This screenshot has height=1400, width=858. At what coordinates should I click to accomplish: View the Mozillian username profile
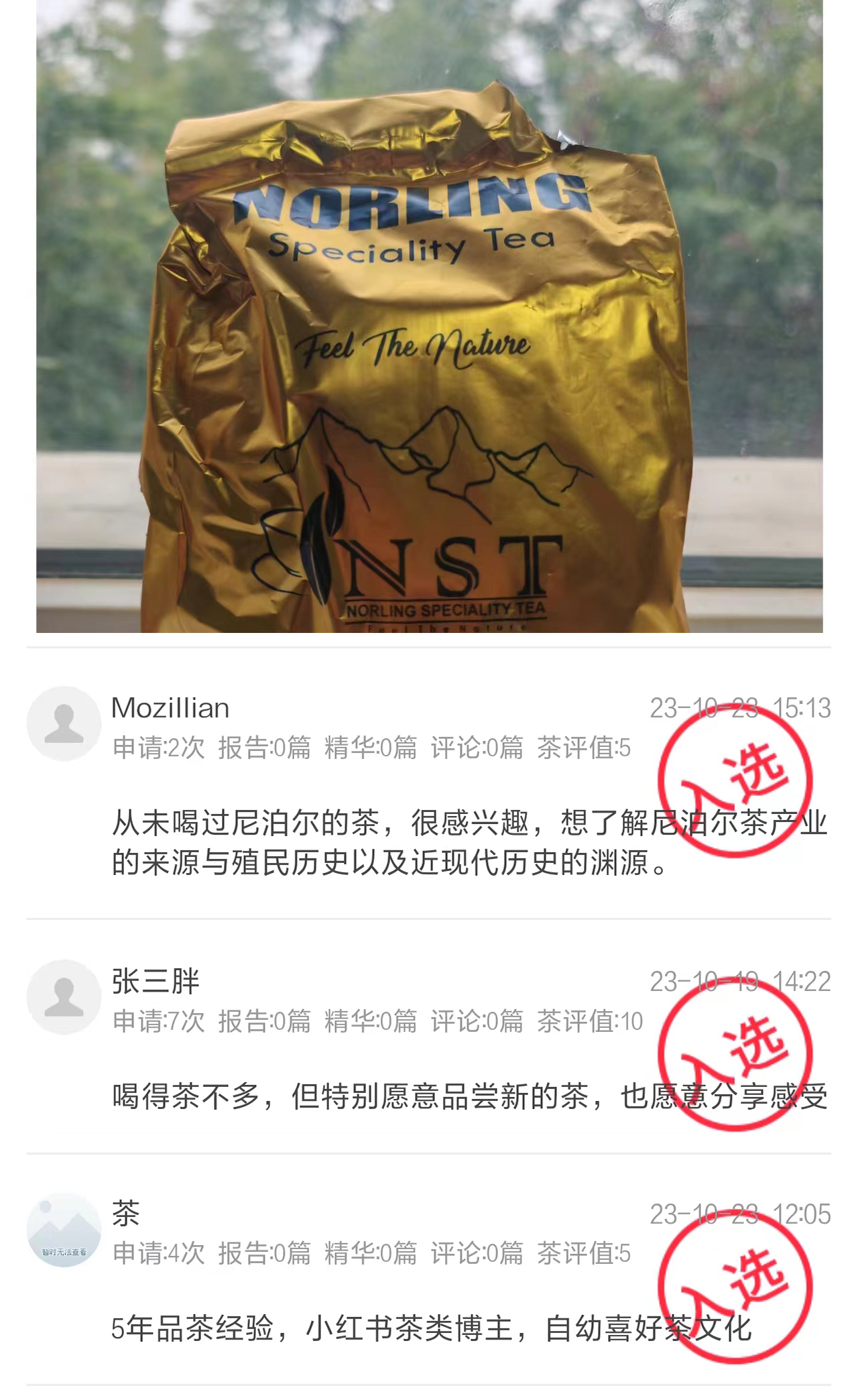[170, 708]
